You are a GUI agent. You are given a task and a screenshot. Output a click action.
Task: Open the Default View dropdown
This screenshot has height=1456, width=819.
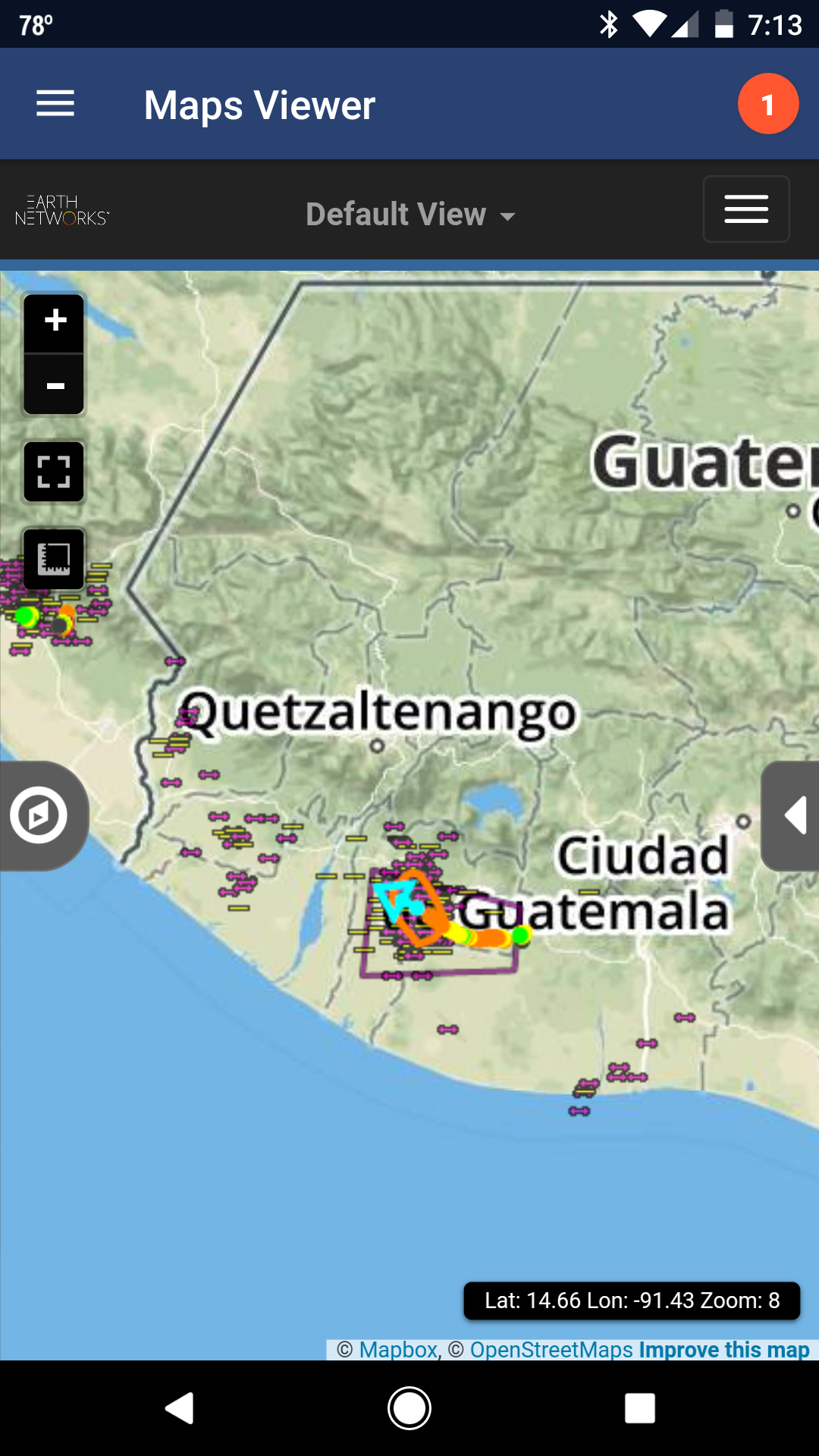409,215
